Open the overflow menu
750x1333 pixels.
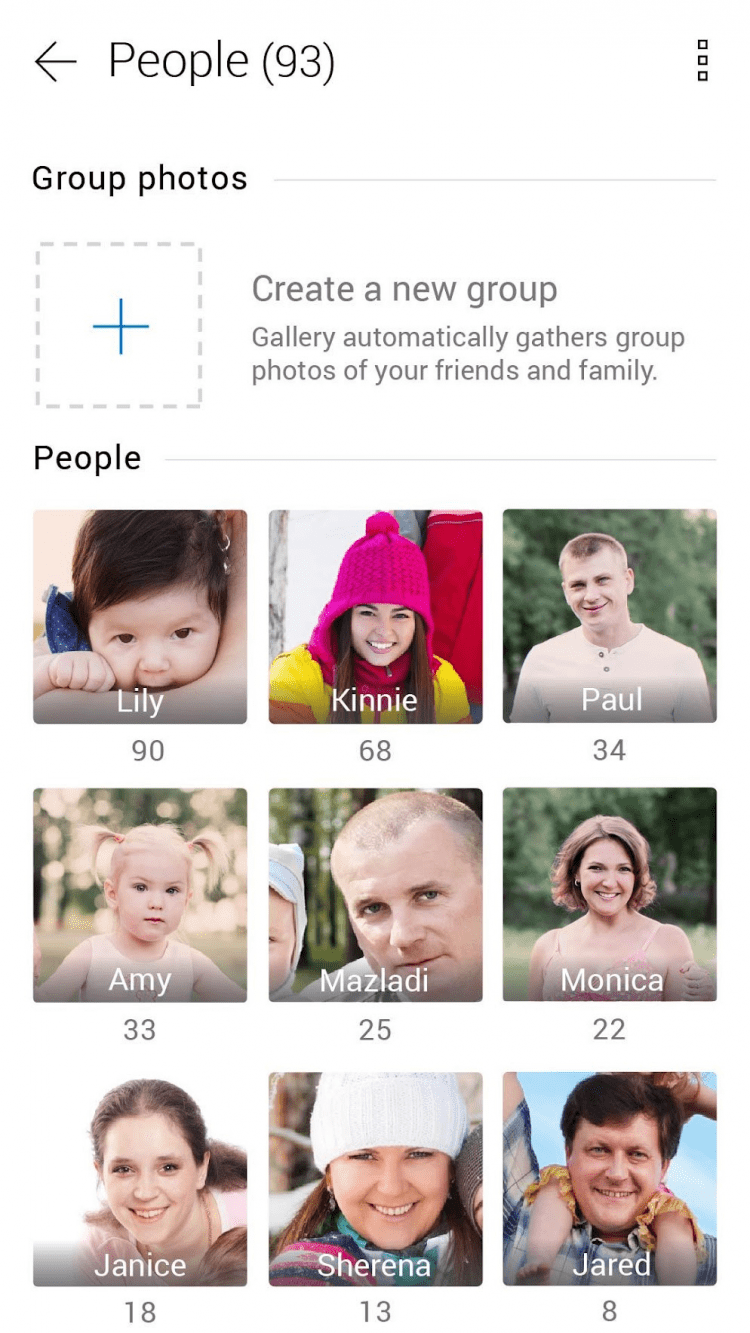(x=702, y=62)
